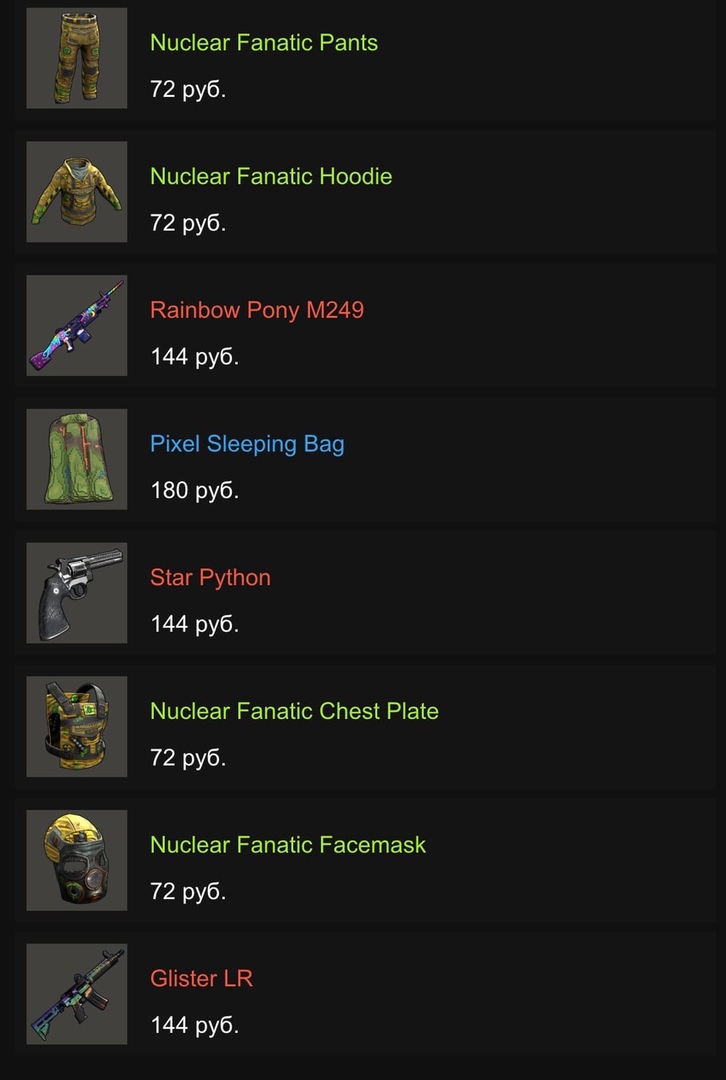This screenshot has height=1080, width=726.
Task: Open the Nuclear Fanatic Chest Plate item
Action: (x=294, y=711)
